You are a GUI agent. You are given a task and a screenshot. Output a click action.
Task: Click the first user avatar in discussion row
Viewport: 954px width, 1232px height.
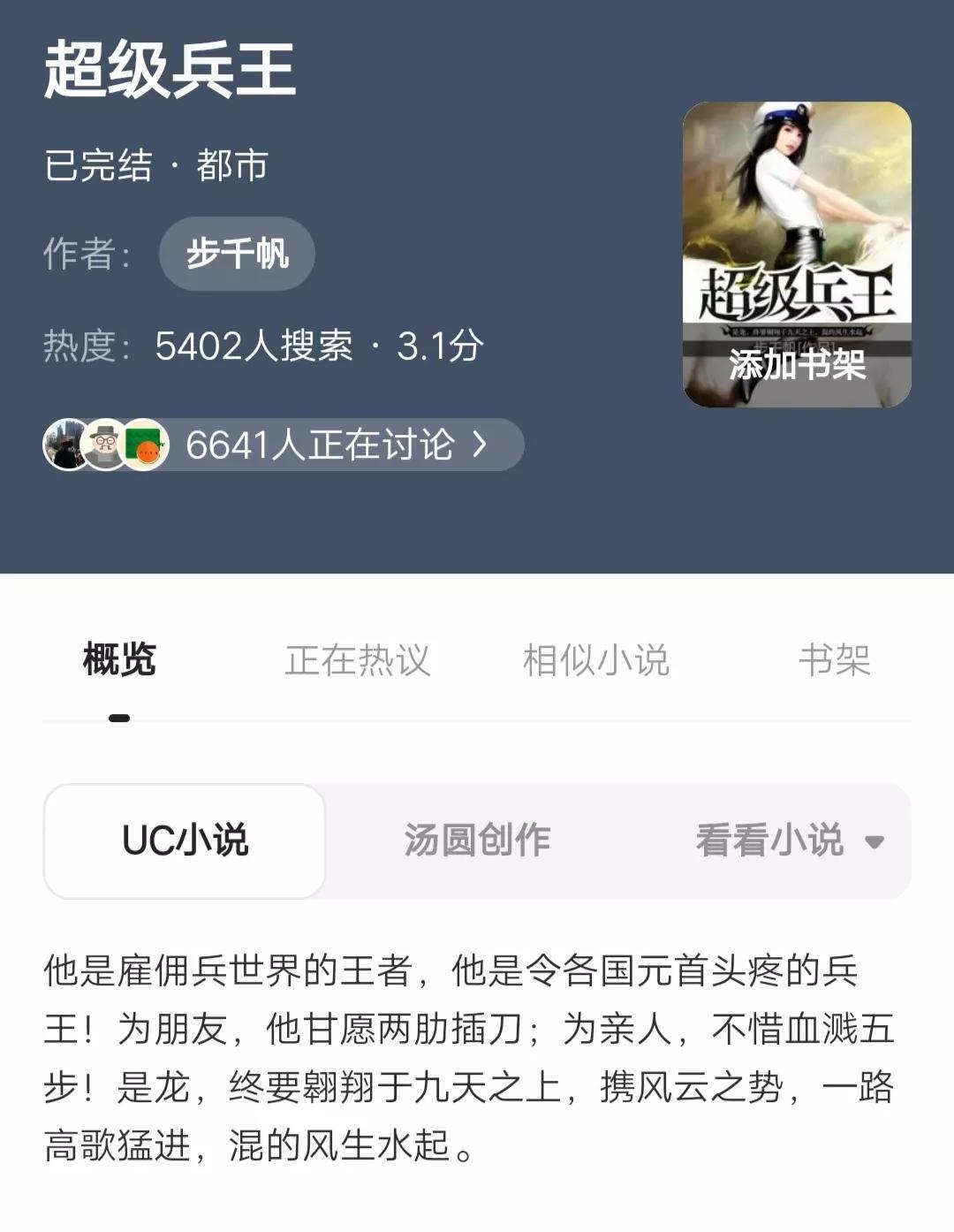(x=64, y=445)
